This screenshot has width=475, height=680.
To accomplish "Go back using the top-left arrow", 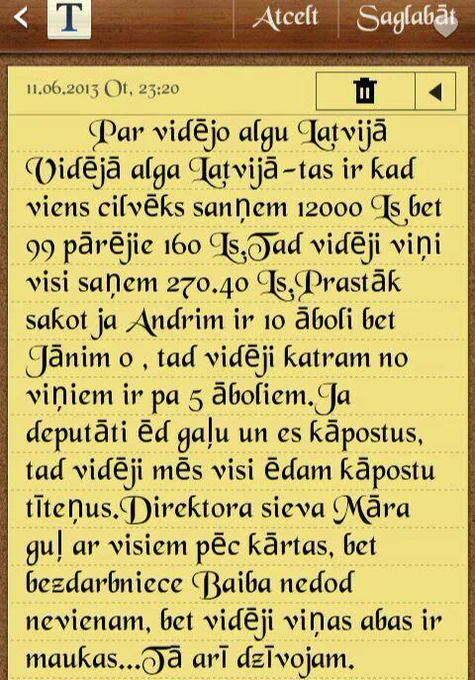I will 20,19.
